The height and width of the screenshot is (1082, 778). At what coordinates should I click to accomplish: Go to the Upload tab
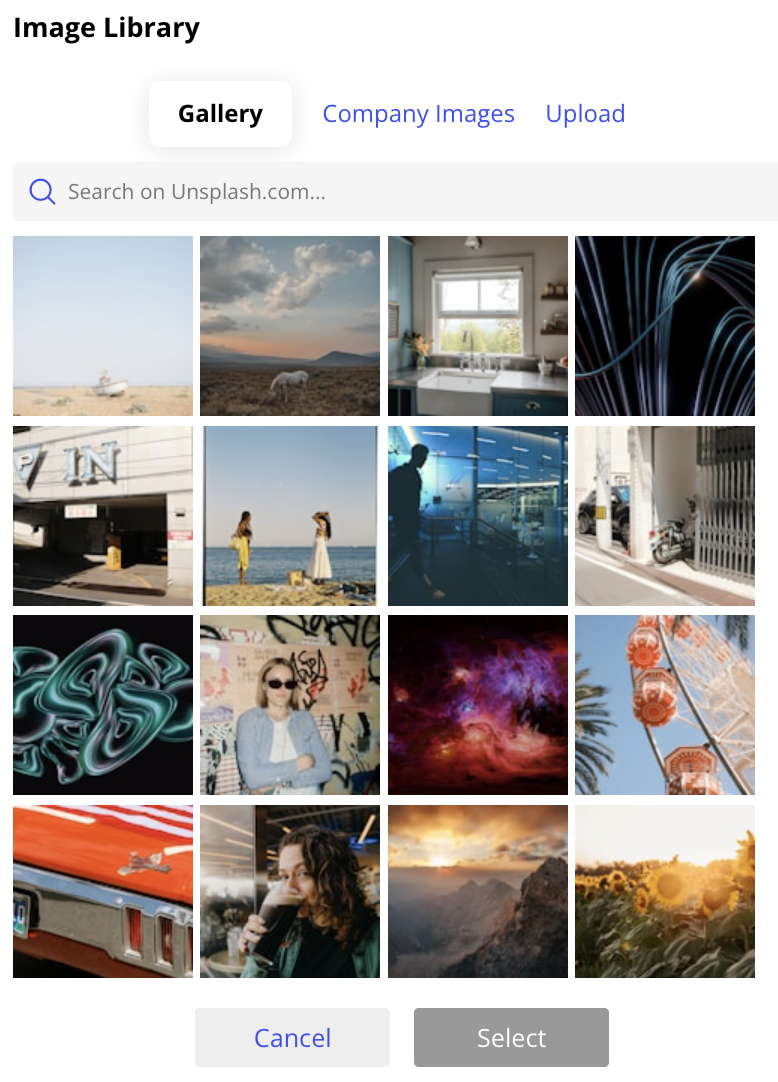pyautogui.click(x=586, y=113)
